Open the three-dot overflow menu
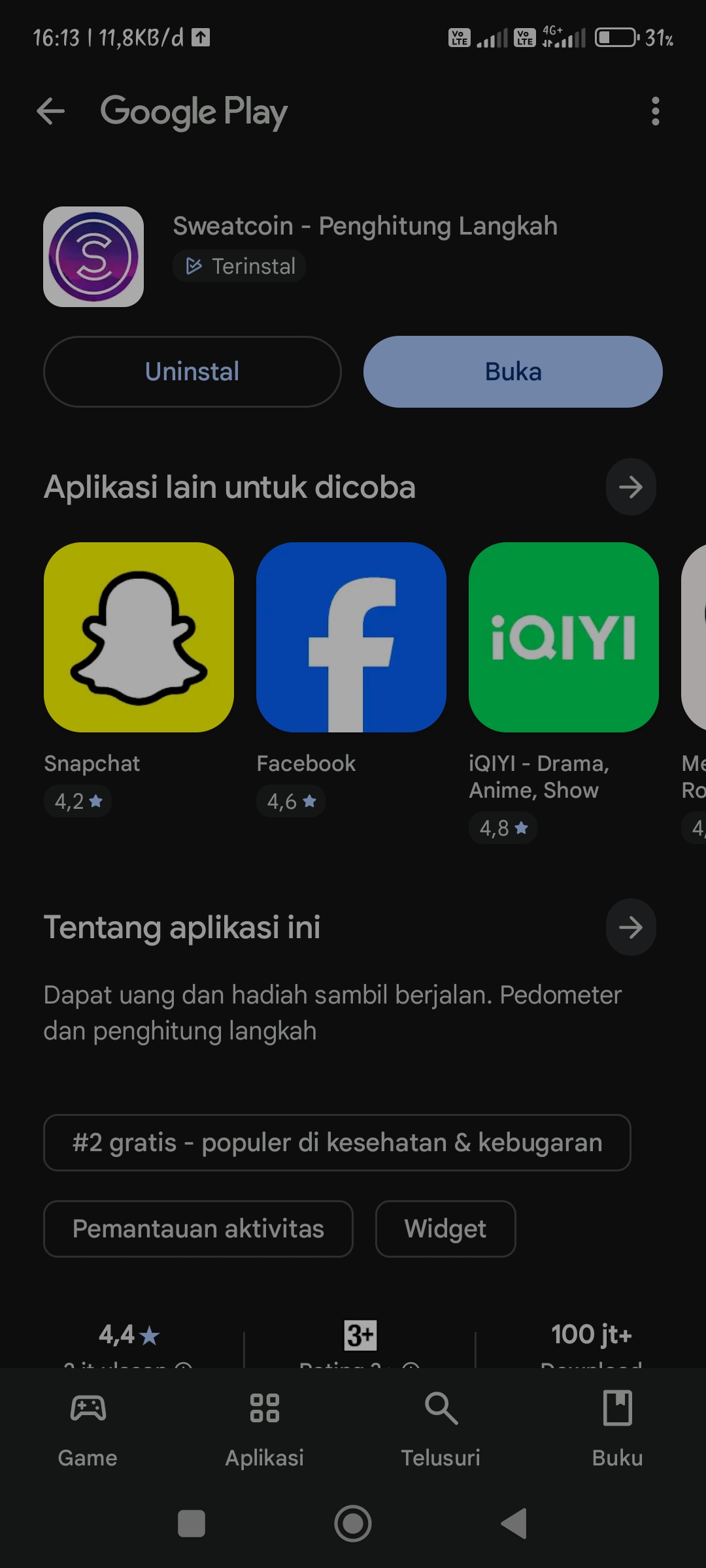The height and width of the screenshot is (1568, 706). [x=655, y=111]
